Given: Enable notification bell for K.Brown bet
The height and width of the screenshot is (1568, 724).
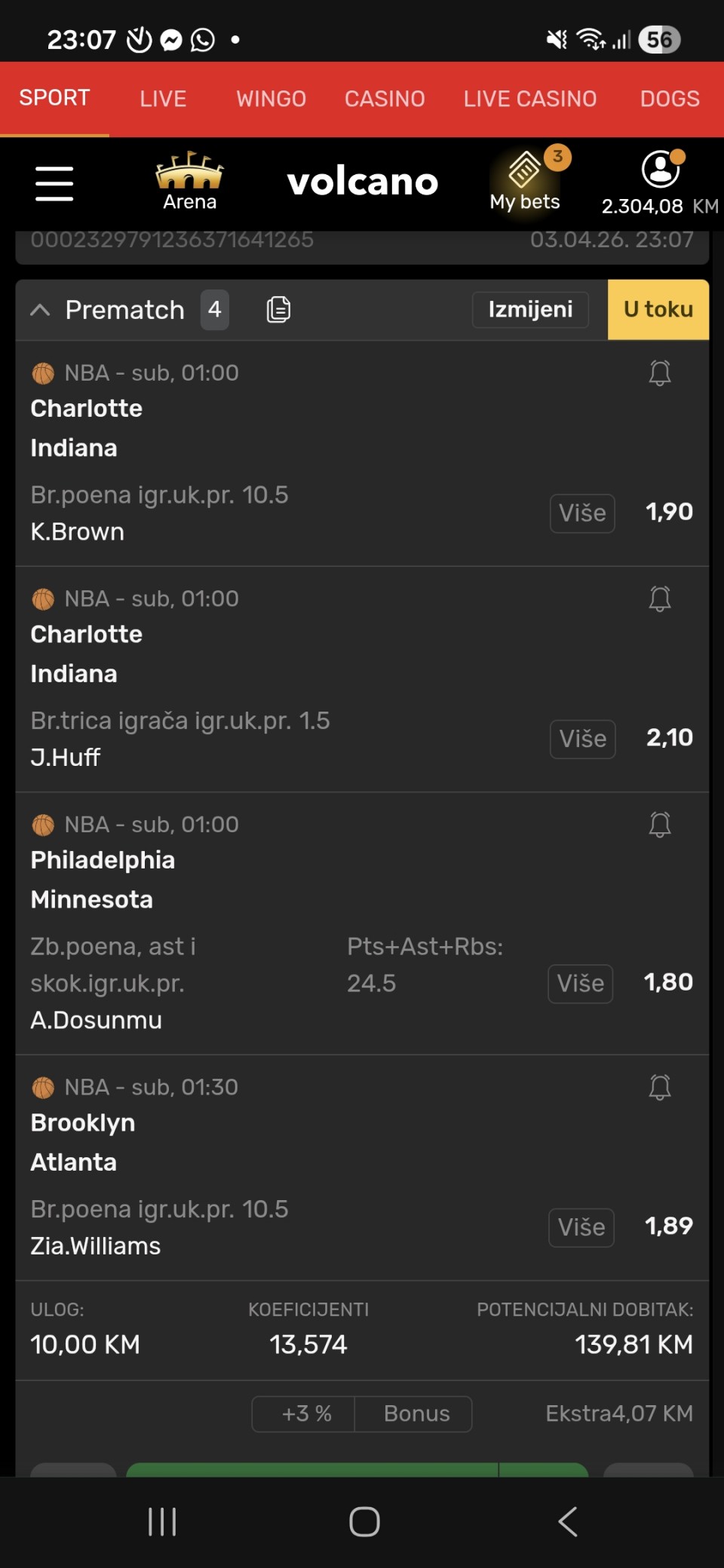Looking at the screenshot, I should coord(659,372).
